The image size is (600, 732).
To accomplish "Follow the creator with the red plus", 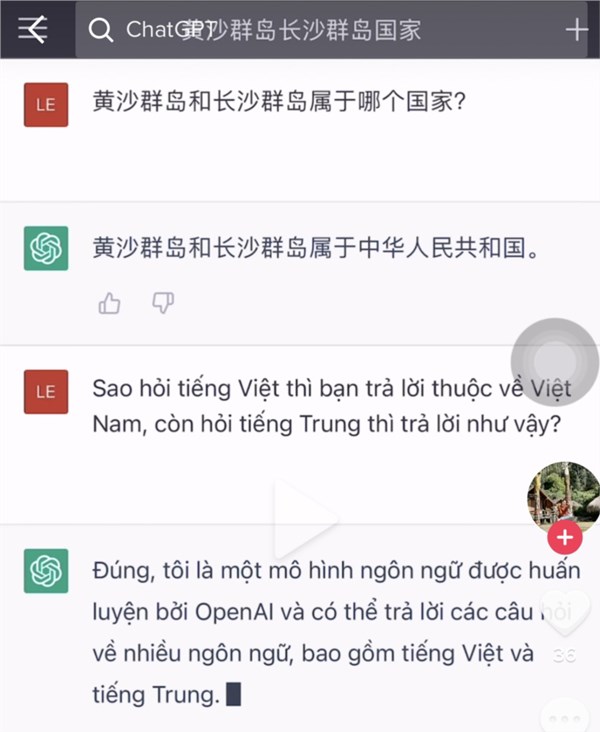I will (564, 539).
